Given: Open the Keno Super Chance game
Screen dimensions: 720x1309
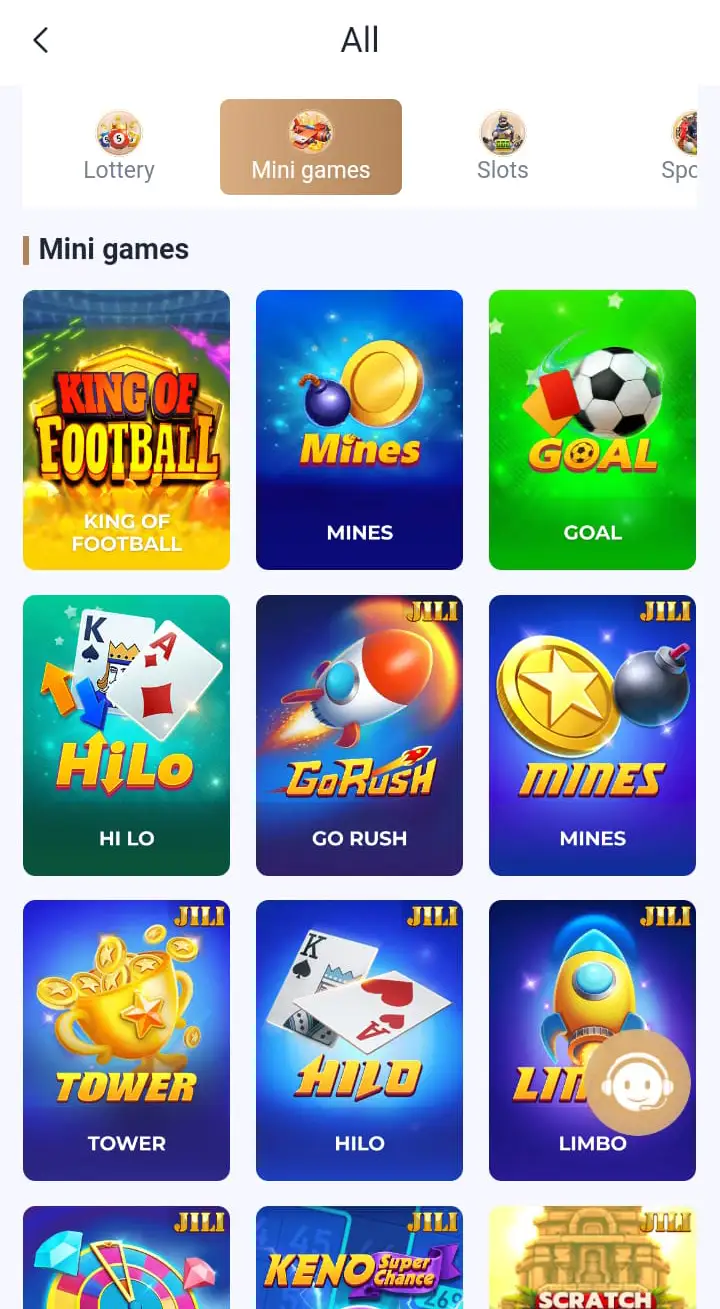Looking at the screenshot, I should (x=359, y=1257).
